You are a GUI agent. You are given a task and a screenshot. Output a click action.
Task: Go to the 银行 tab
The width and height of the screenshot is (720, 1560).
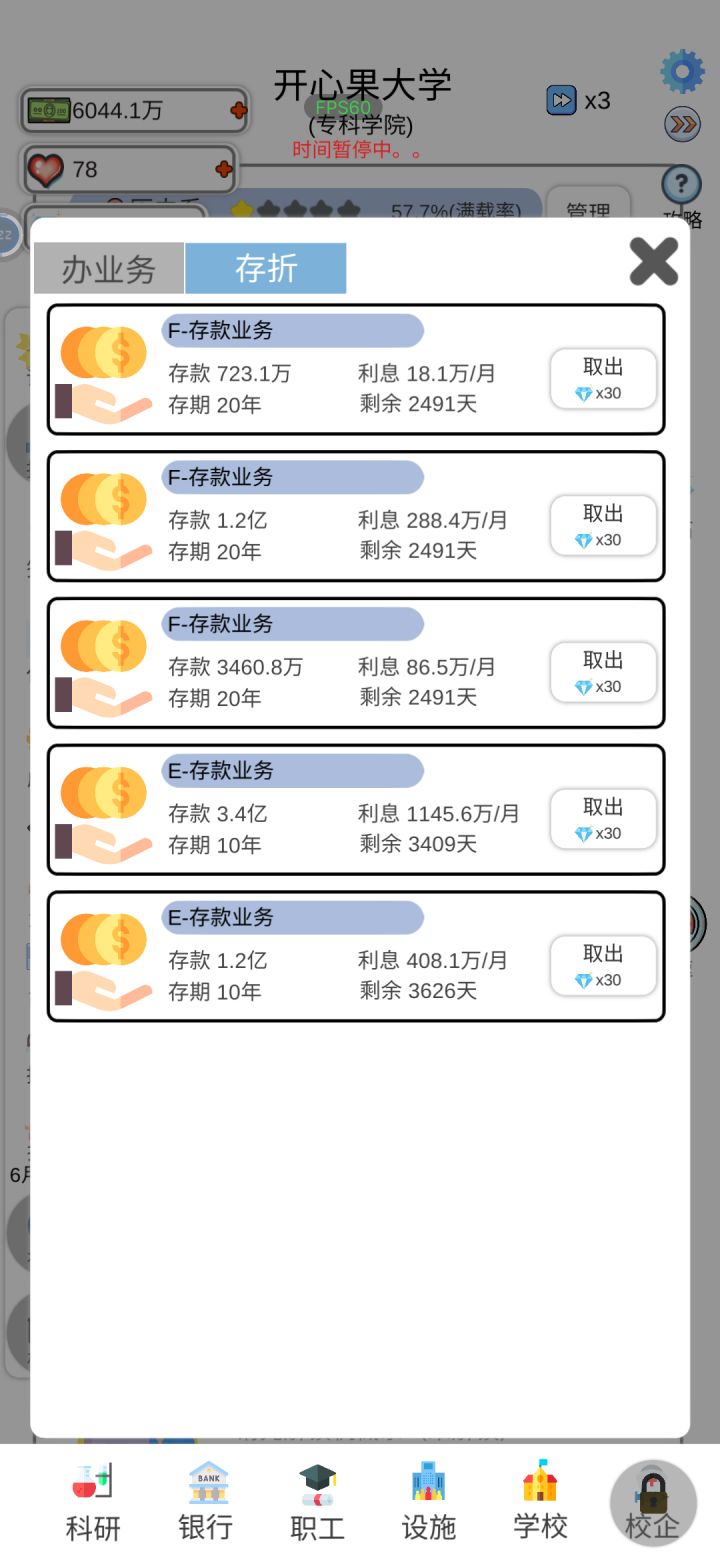[x=206, y=1503]
